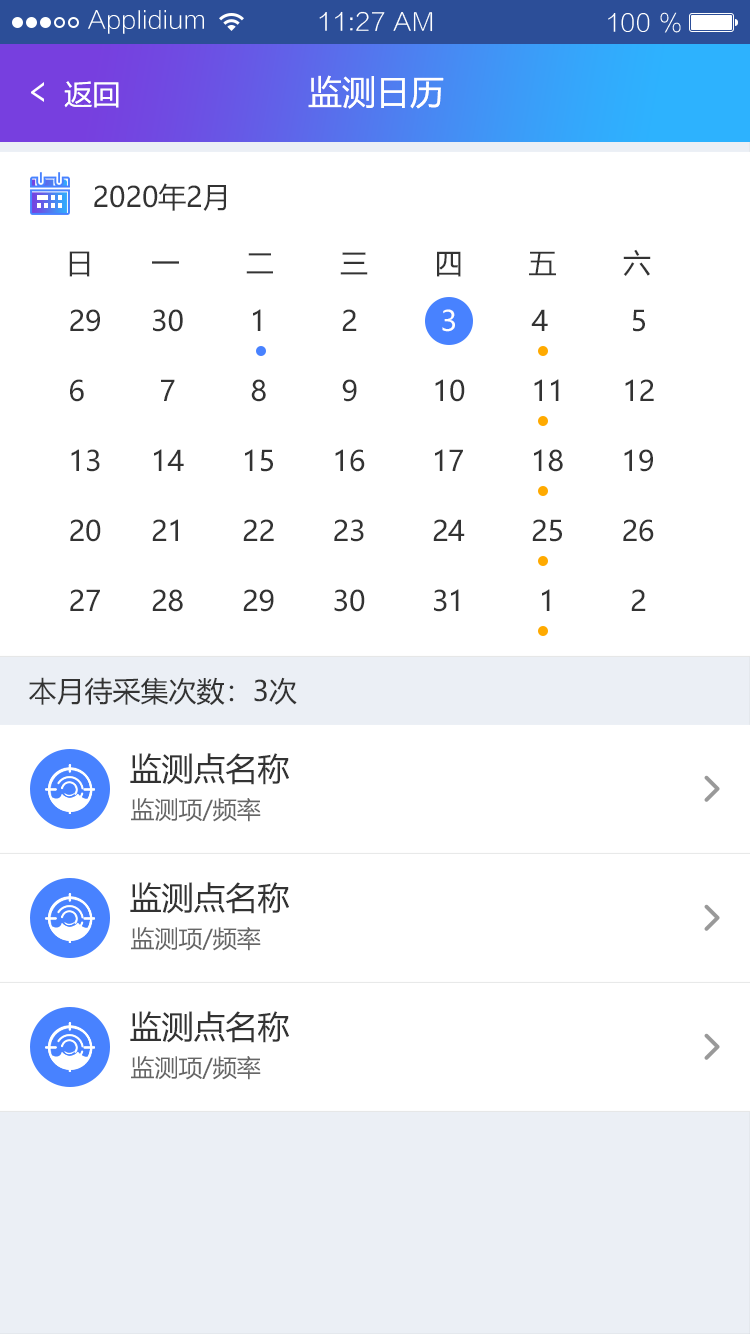Pick date 10 on the calendar

[449, 391]
